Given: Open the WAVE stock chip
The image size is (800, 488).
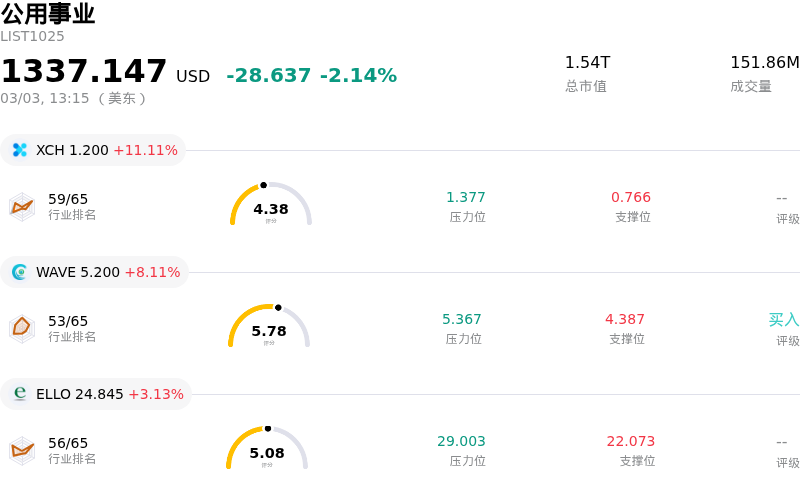Looking at the screenshot, I should click(x=95, y=272).
